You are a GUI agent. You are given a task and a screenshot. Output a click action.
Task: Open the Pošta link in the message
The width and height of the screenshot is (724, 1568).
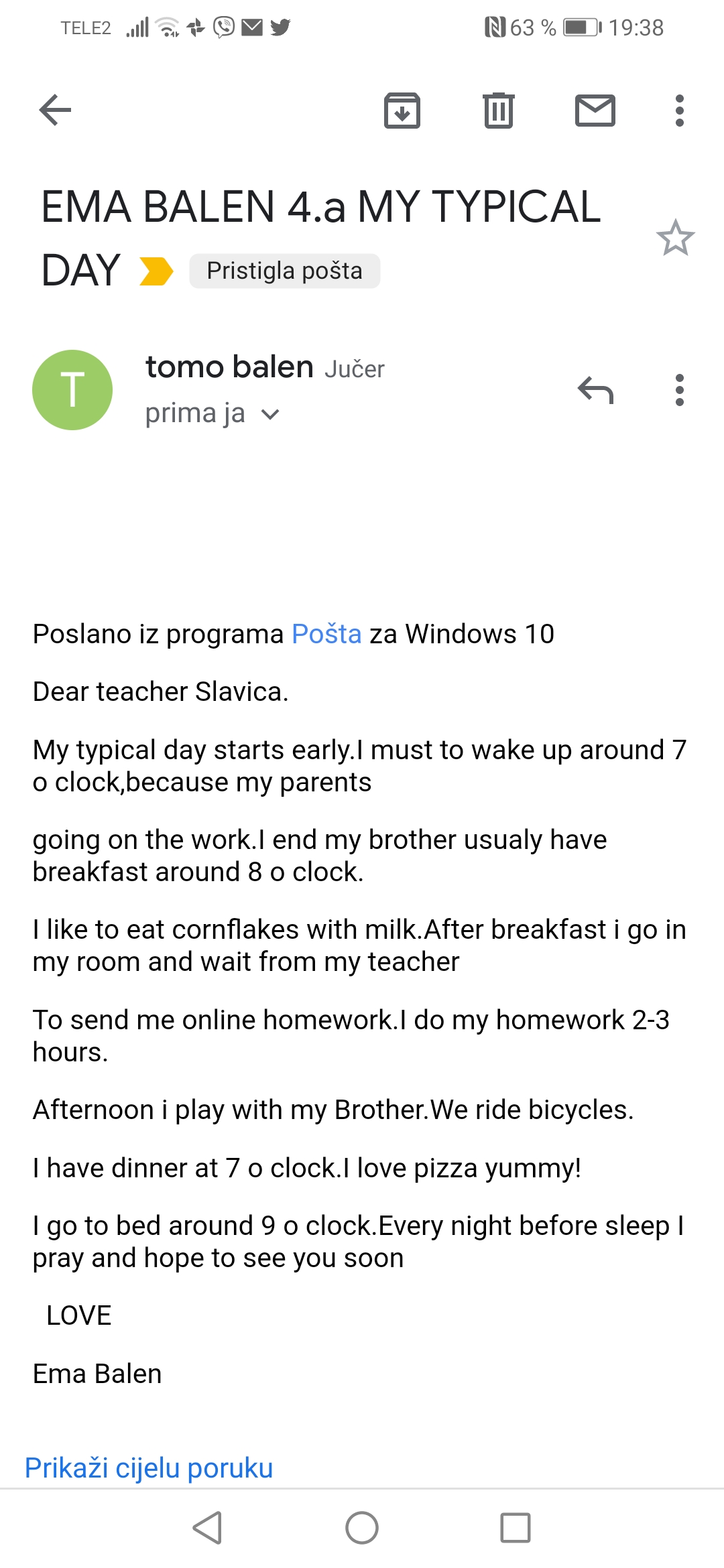point(326,634)
